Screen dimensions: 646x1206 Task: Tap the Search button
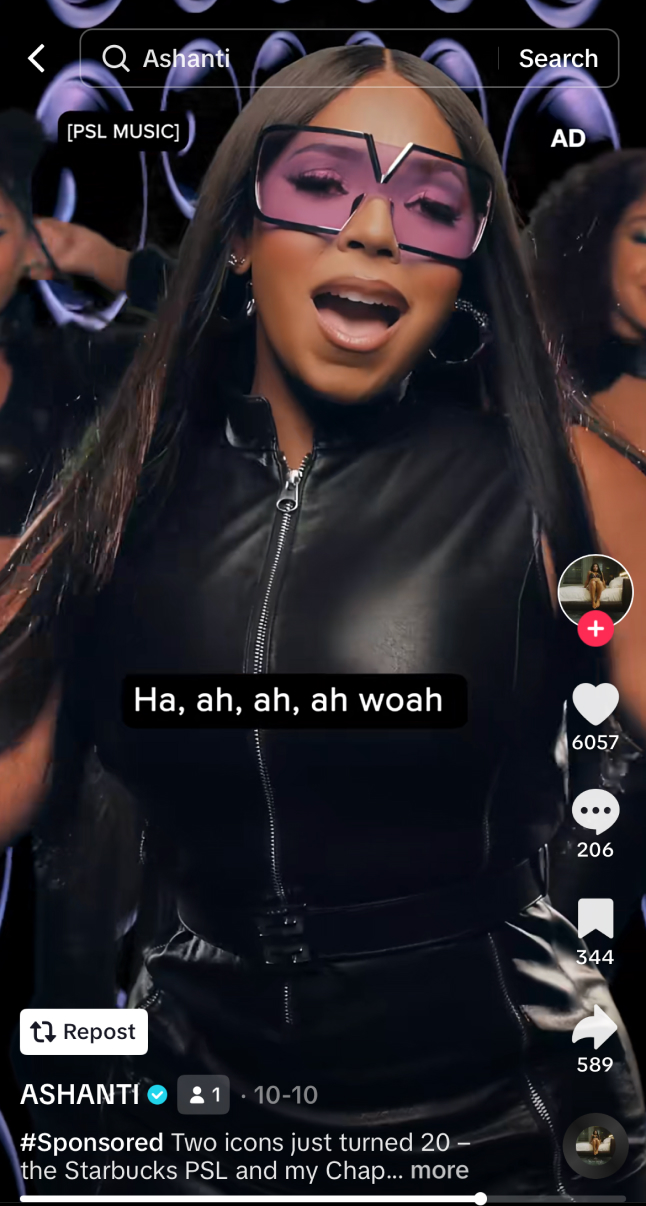pos(558,59)
